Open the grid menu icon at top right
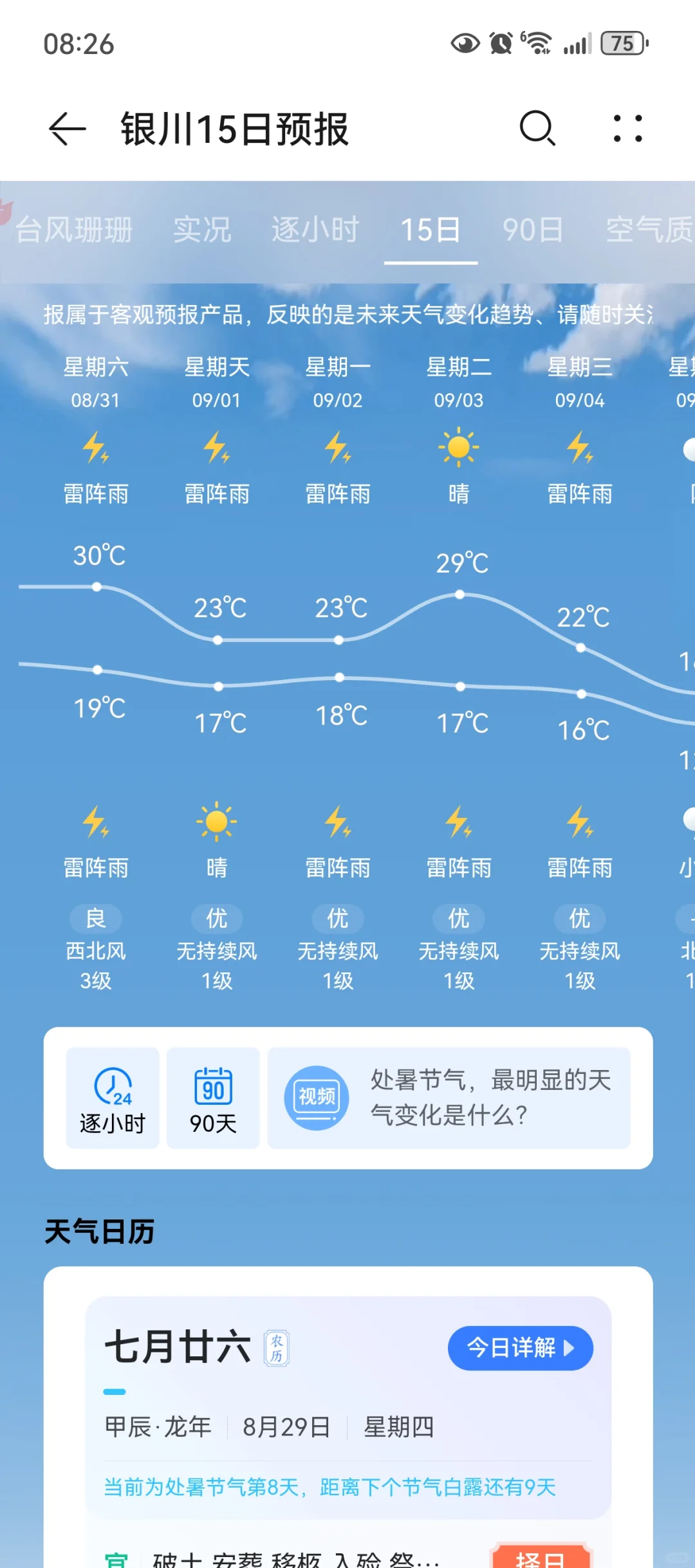 (x=627, y=129)
